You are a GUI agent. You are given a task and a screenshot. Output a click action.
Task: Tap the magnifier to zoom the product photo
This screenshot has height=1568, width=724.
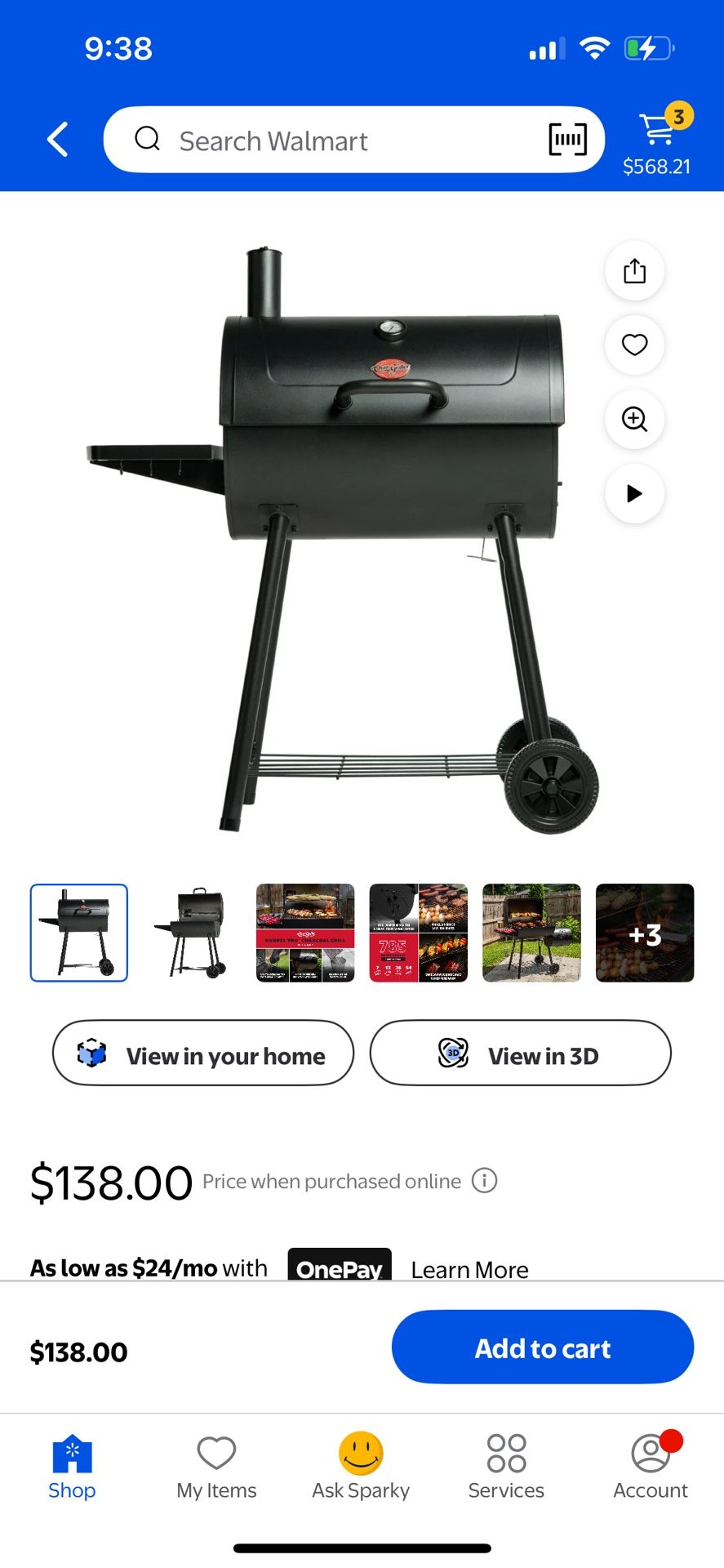(634, 419)
